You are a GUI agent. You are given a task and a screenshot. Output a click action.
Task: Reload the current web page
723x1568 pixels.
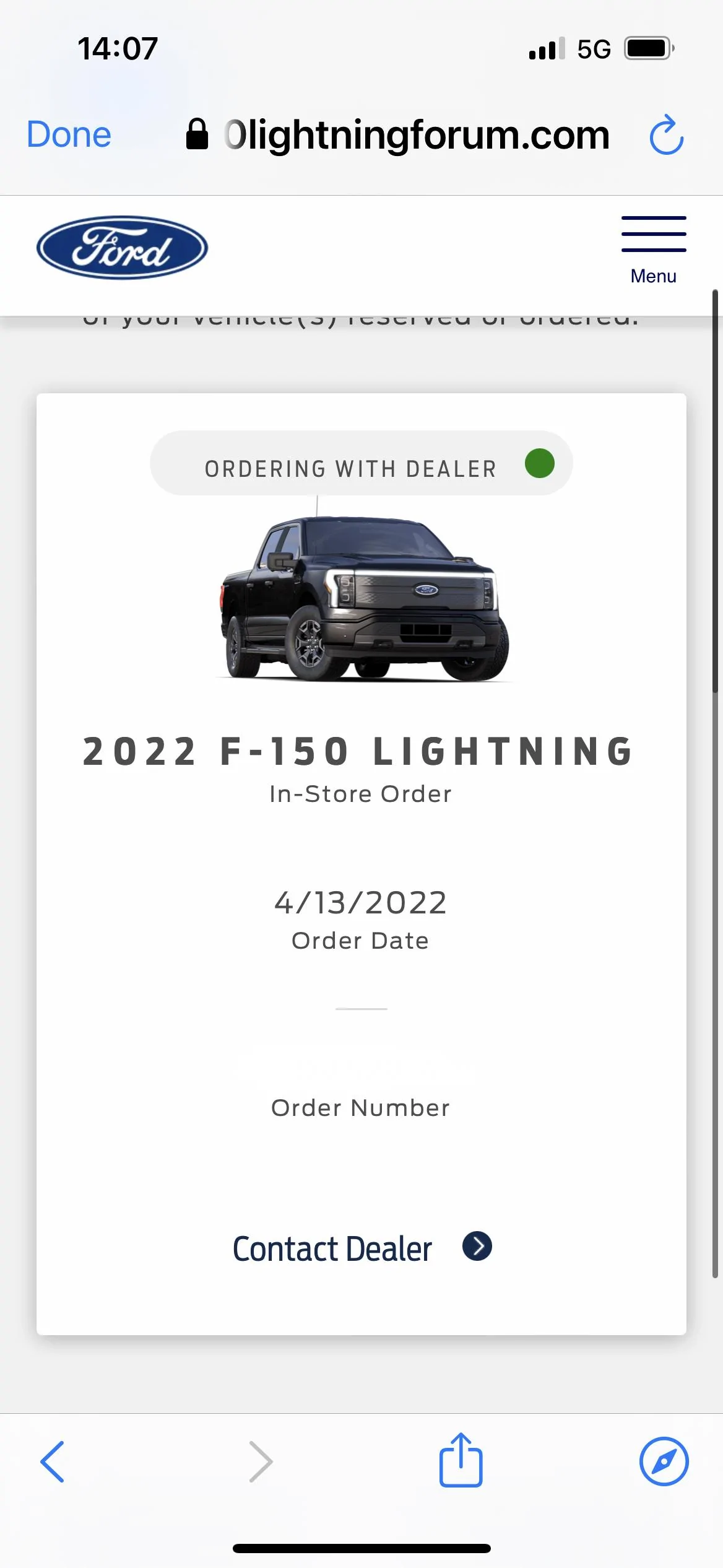tap(666, 134)
